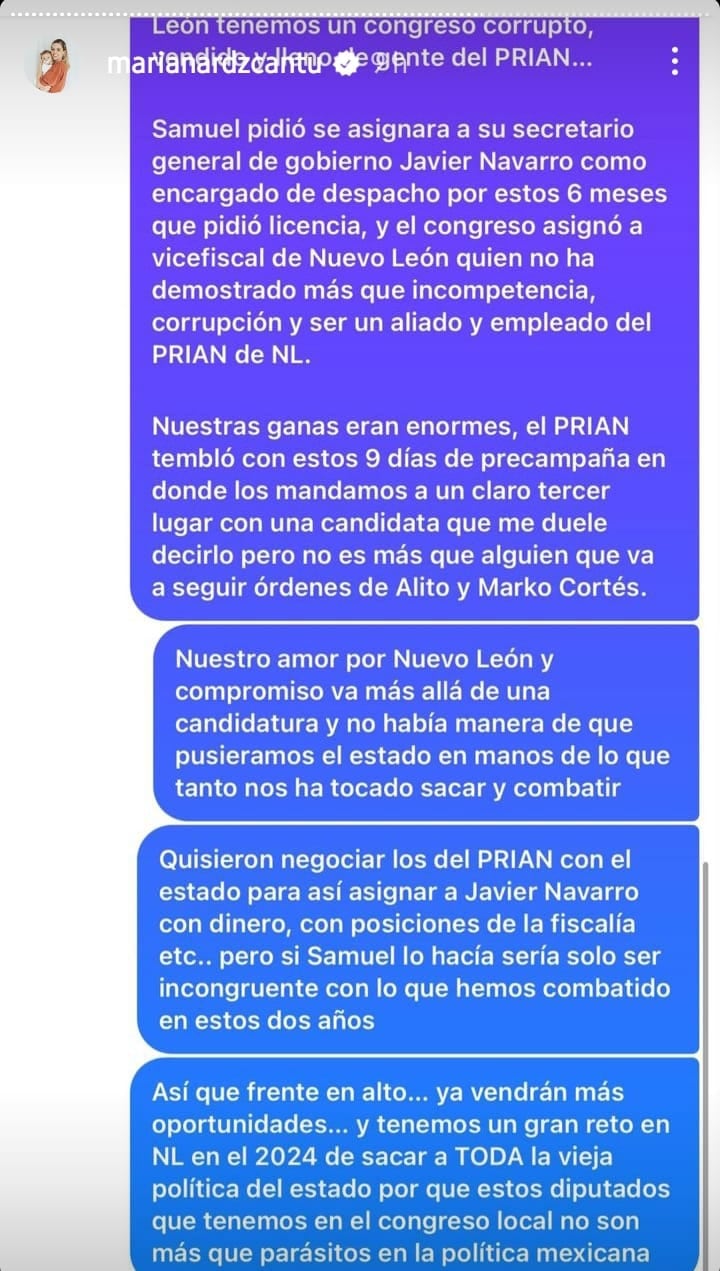Image resolution: width=720 pixels, height=1271 pixels.
Task: Open the story poster's profile picture
Action: [47, 66]
